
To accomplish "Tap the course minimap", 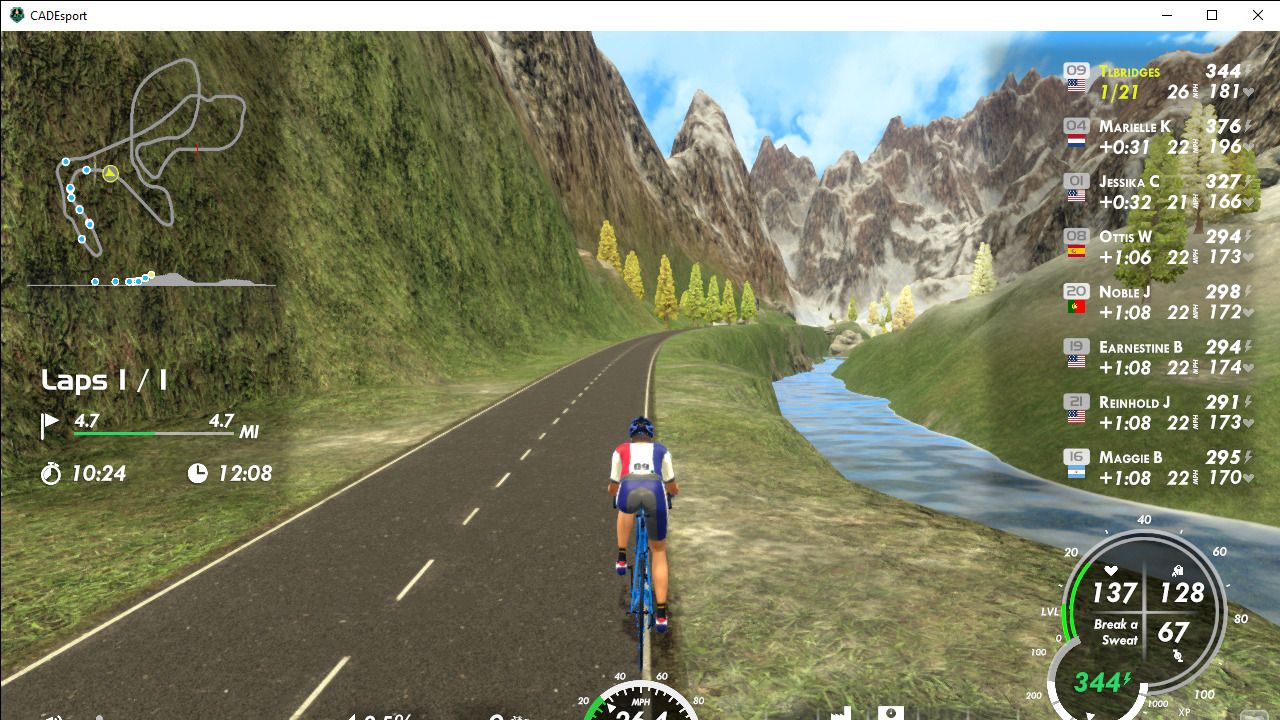I will point(150,160).
